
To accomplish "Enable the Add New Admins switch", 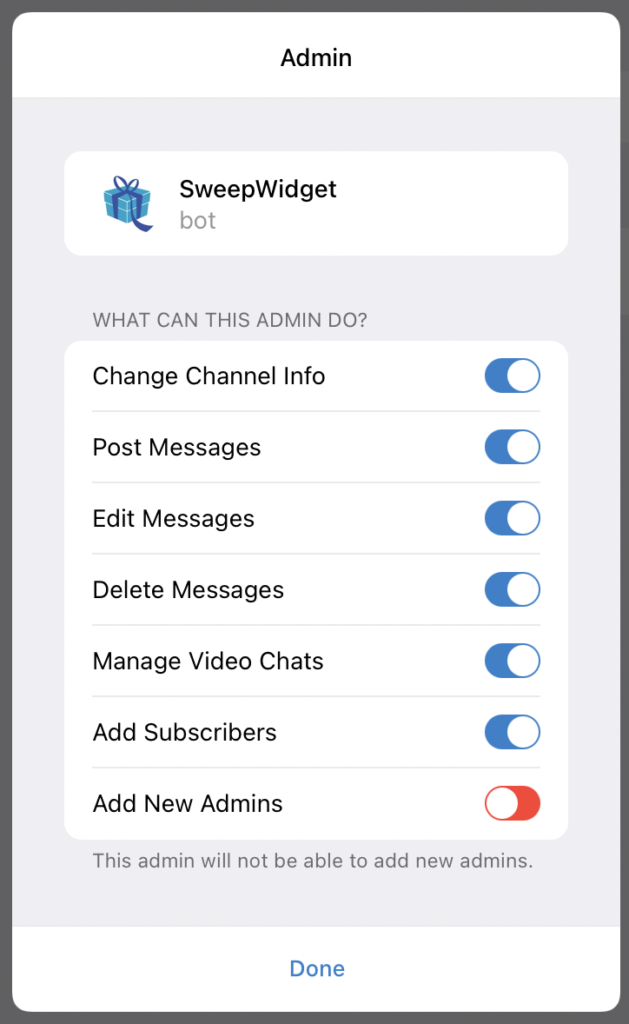I will pyautogui.click(x=512, y=803).
